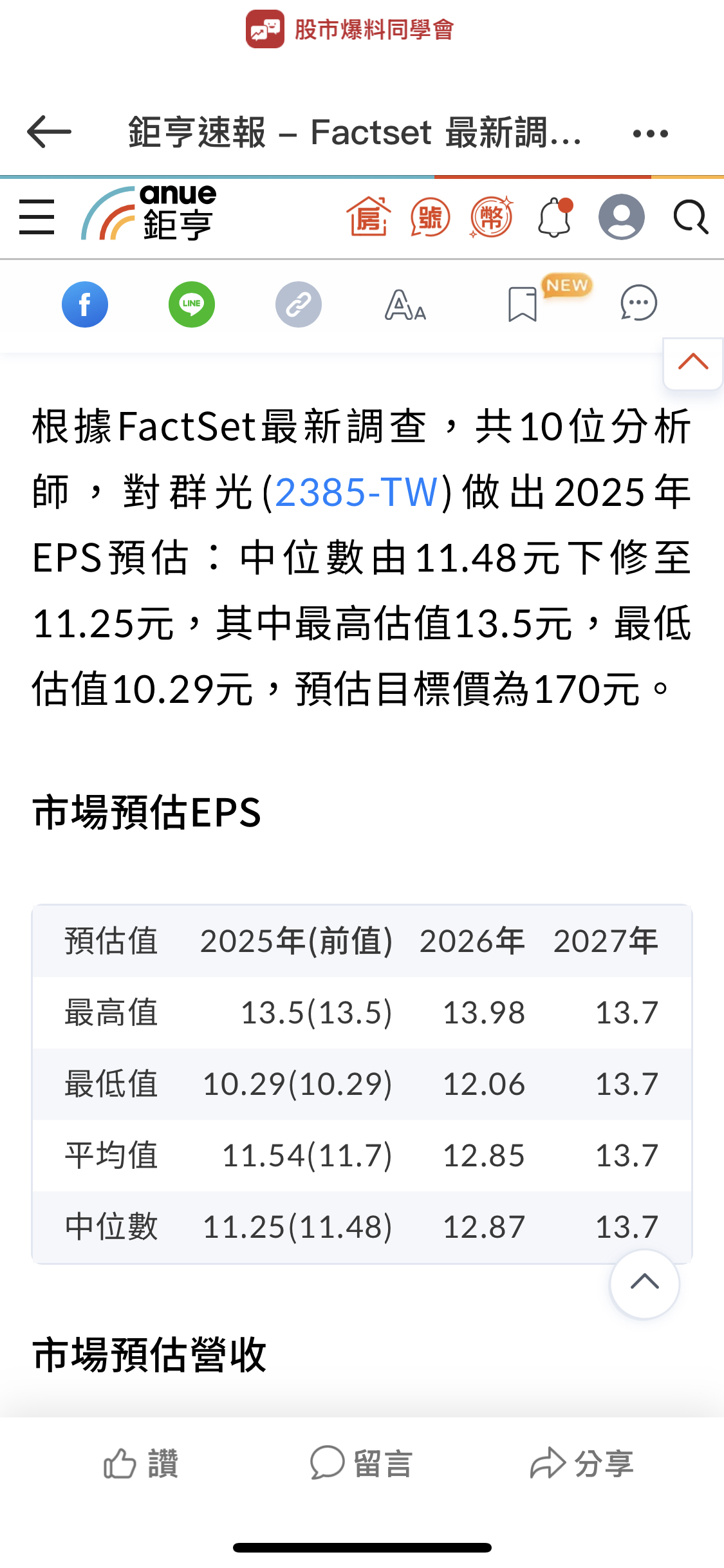The width and height of the screenshot is (724, 1568).
Task: Copy the article link
Action: [299, 304]
